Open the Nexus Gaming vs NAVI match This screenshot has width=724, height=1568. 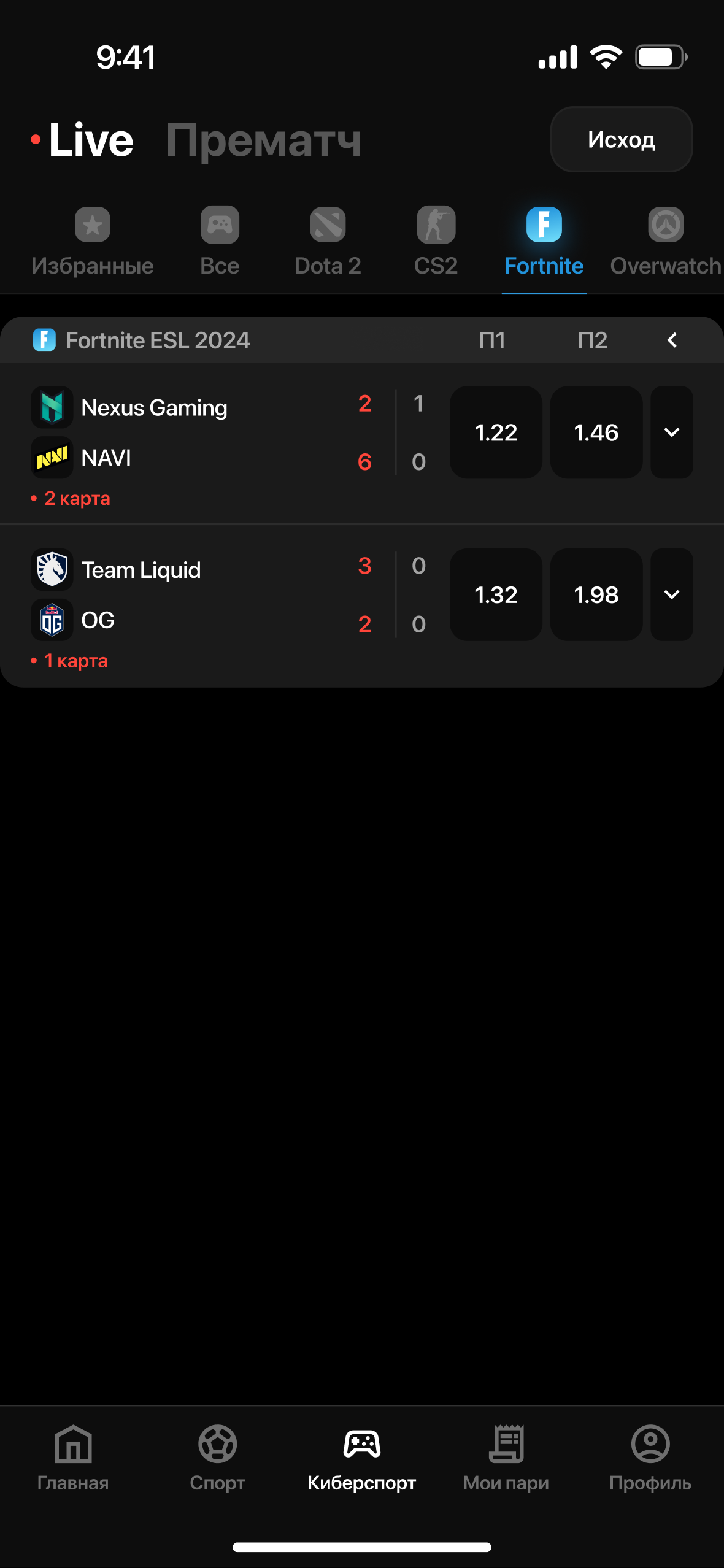point(184,432)
